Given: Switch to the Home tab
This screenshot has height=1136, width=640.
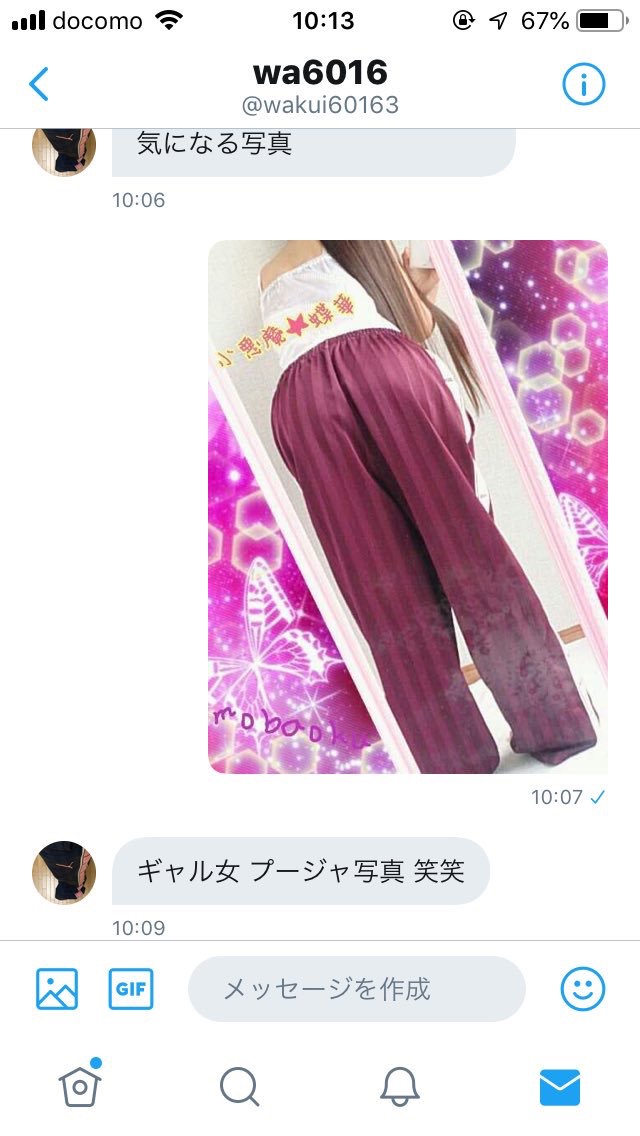Looking at the screenshot, I should 79,1084.
